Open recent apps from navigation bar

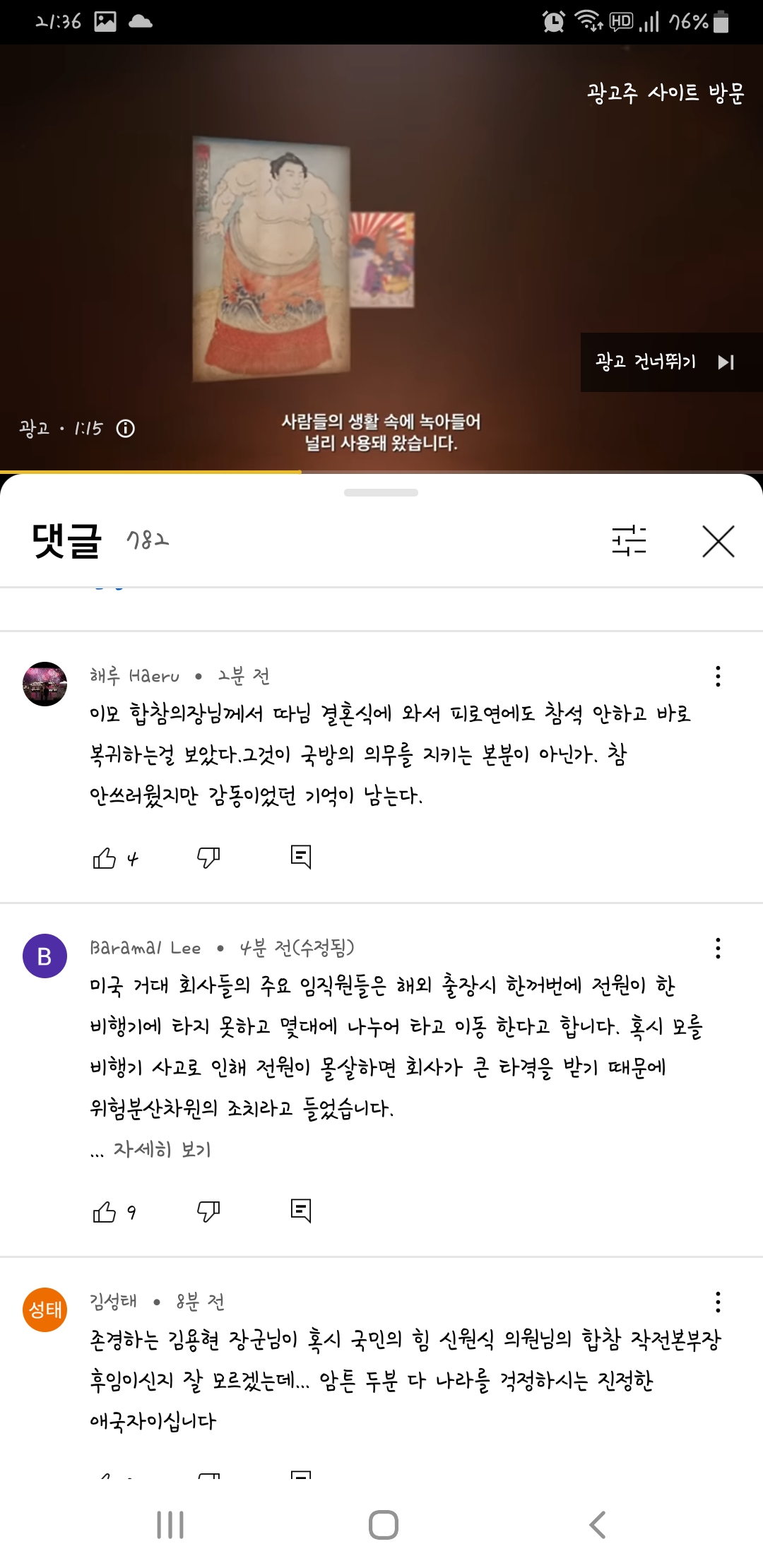click(x=170, y=1525)
